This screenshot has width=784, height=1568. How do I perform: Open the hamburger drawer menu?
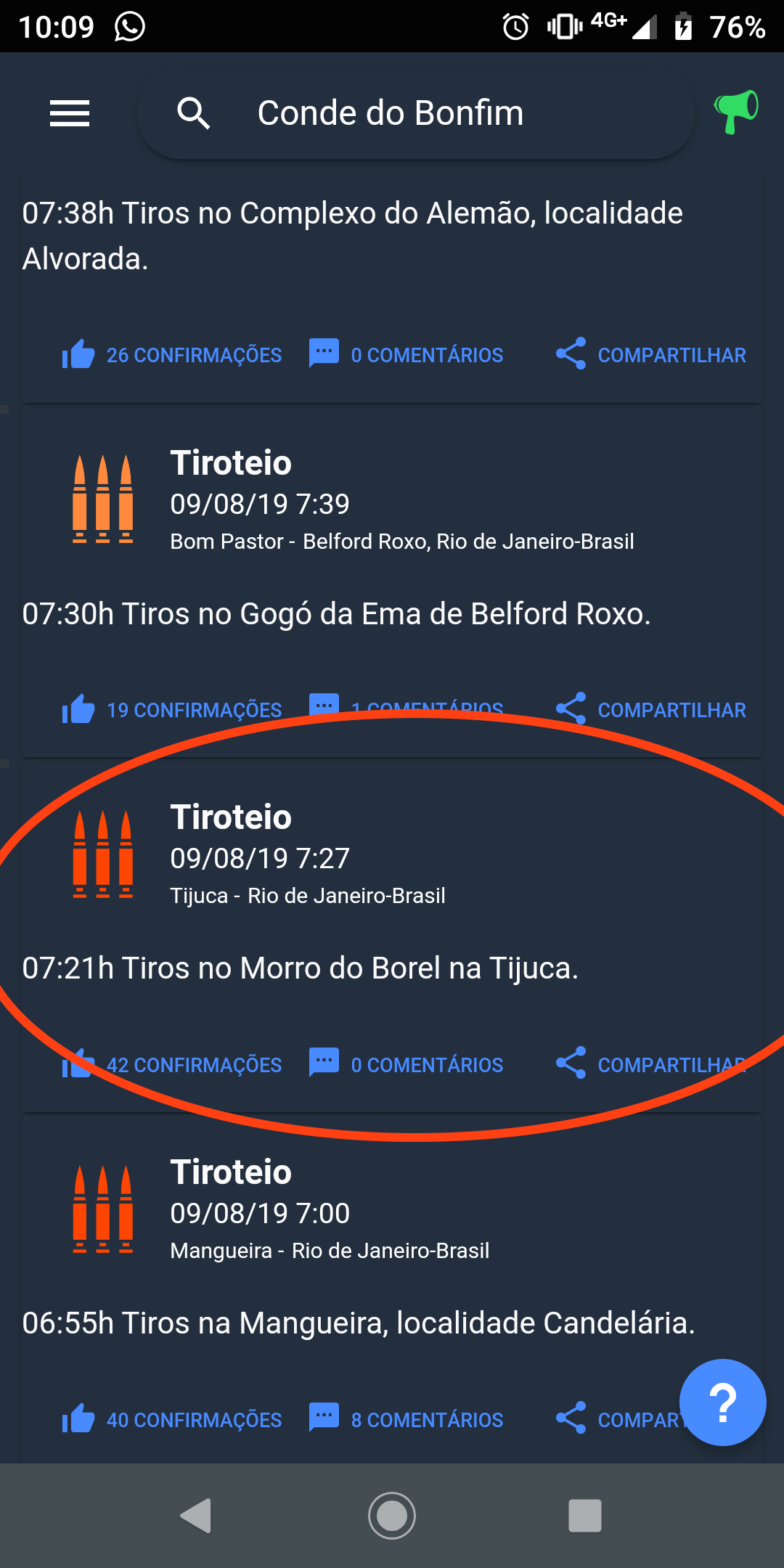click(x=70, y=113)
